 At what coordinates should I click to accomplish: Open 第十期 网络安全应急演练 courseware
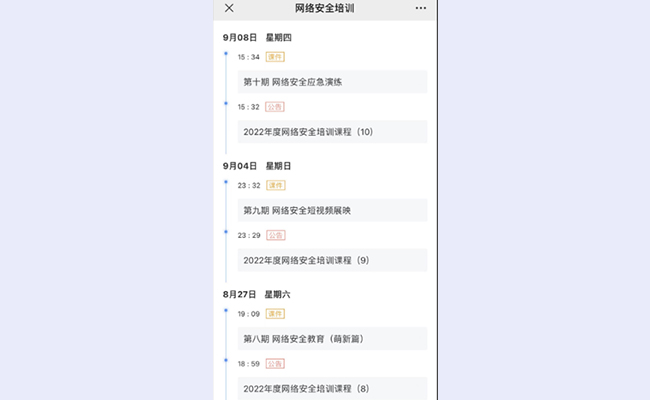[331, 82]
